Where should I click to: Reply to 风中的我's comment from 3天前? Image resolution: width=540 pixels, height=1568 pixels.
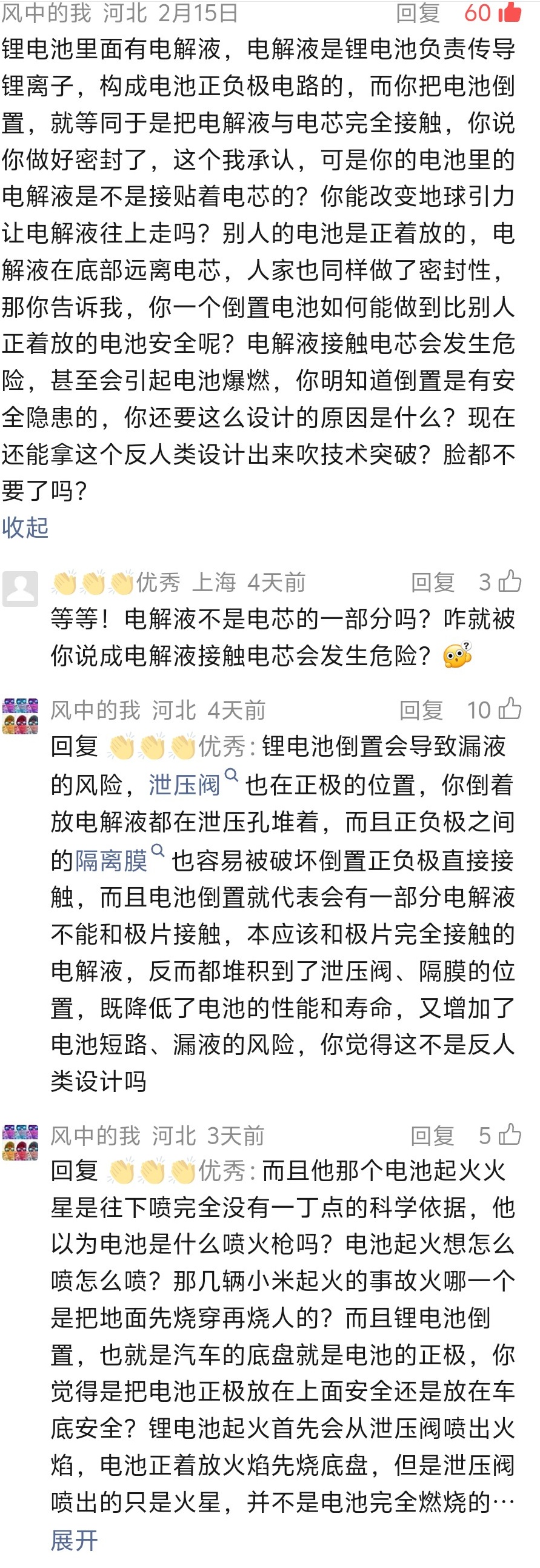(x=432, y=1135)
